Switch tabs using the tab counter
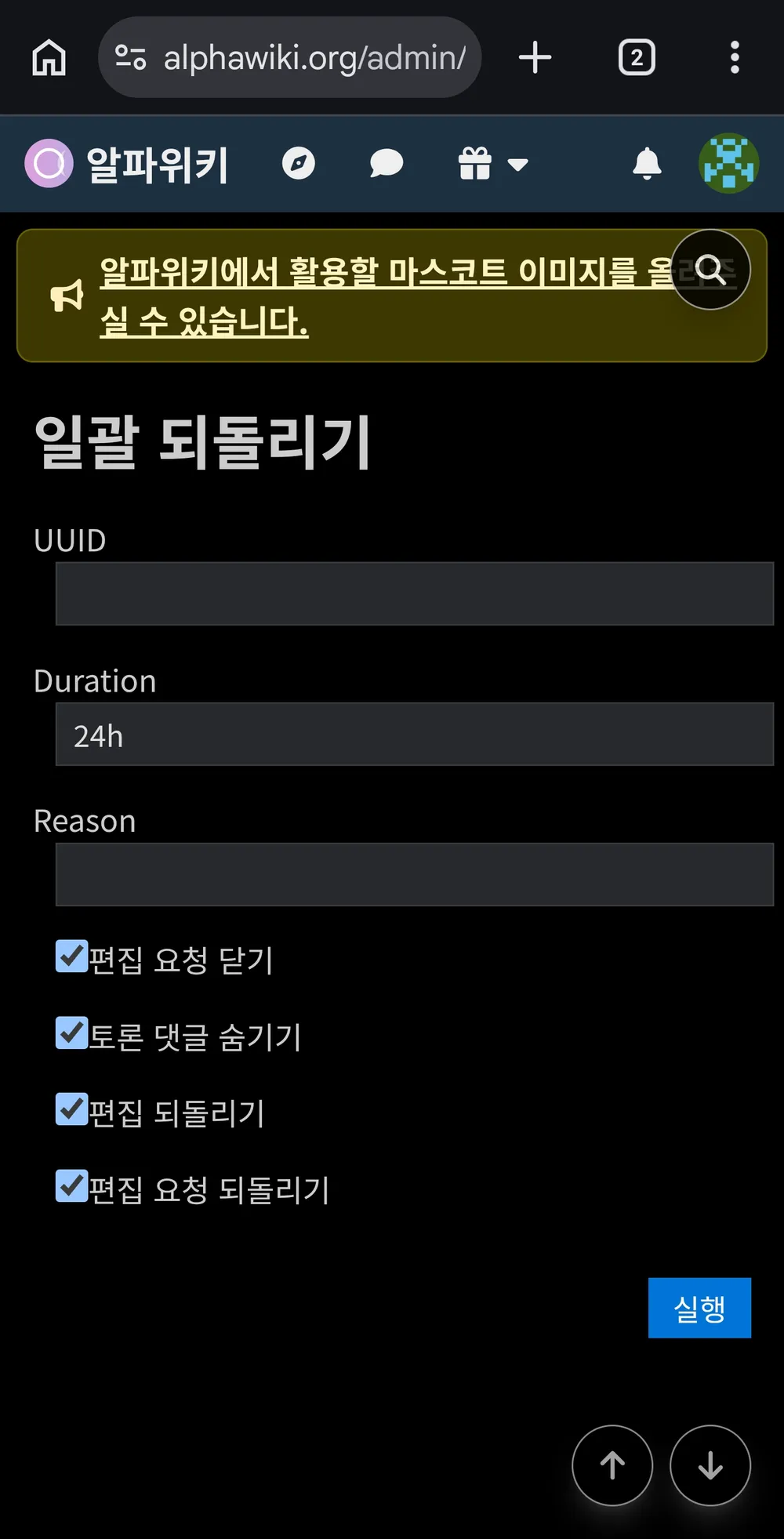784x1539 pixels. [635, 57]
